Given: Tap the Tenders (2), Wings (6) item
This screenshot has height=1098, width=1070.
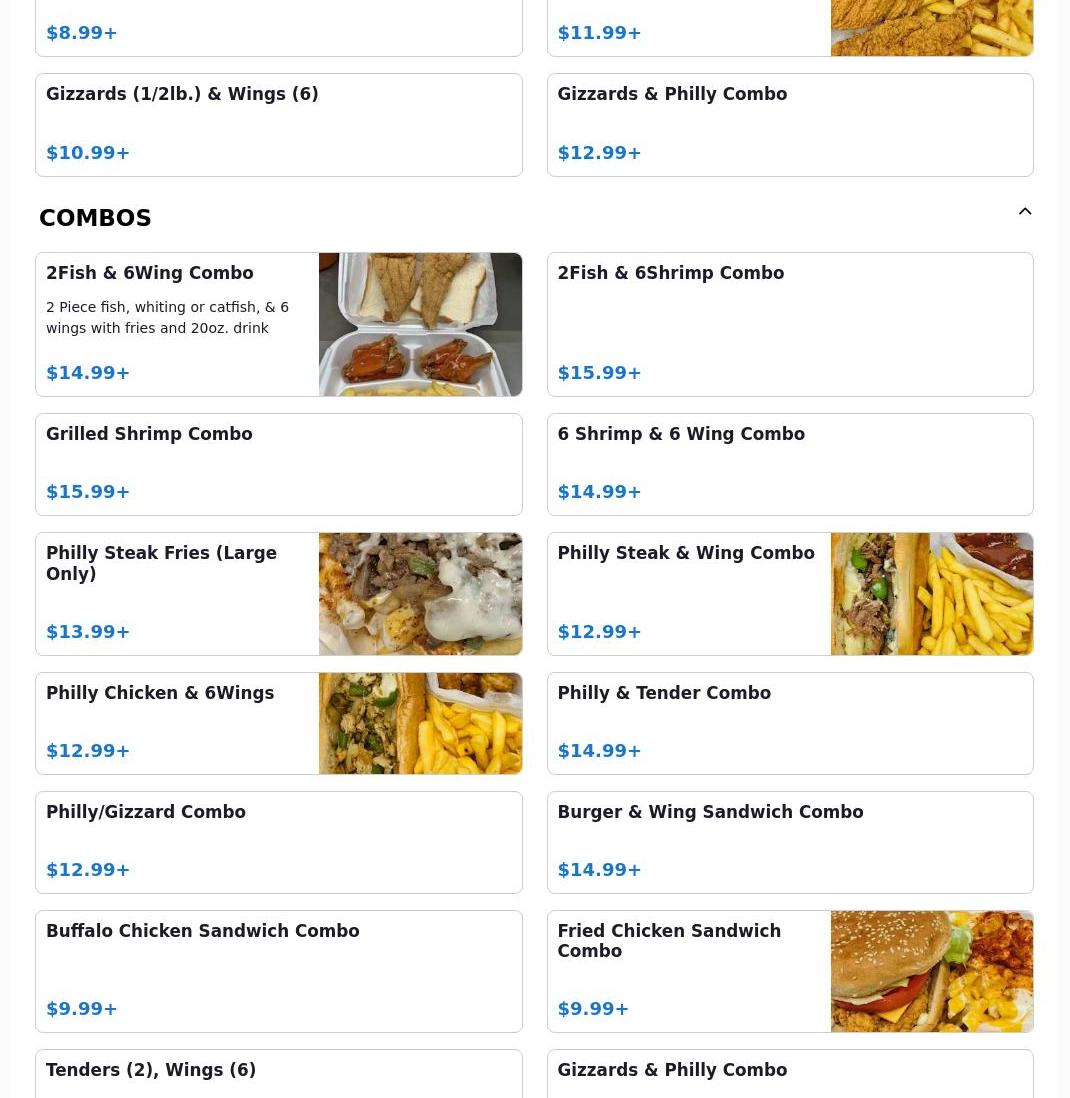Looking at the screenshot, I should (x=278, y=1075).
